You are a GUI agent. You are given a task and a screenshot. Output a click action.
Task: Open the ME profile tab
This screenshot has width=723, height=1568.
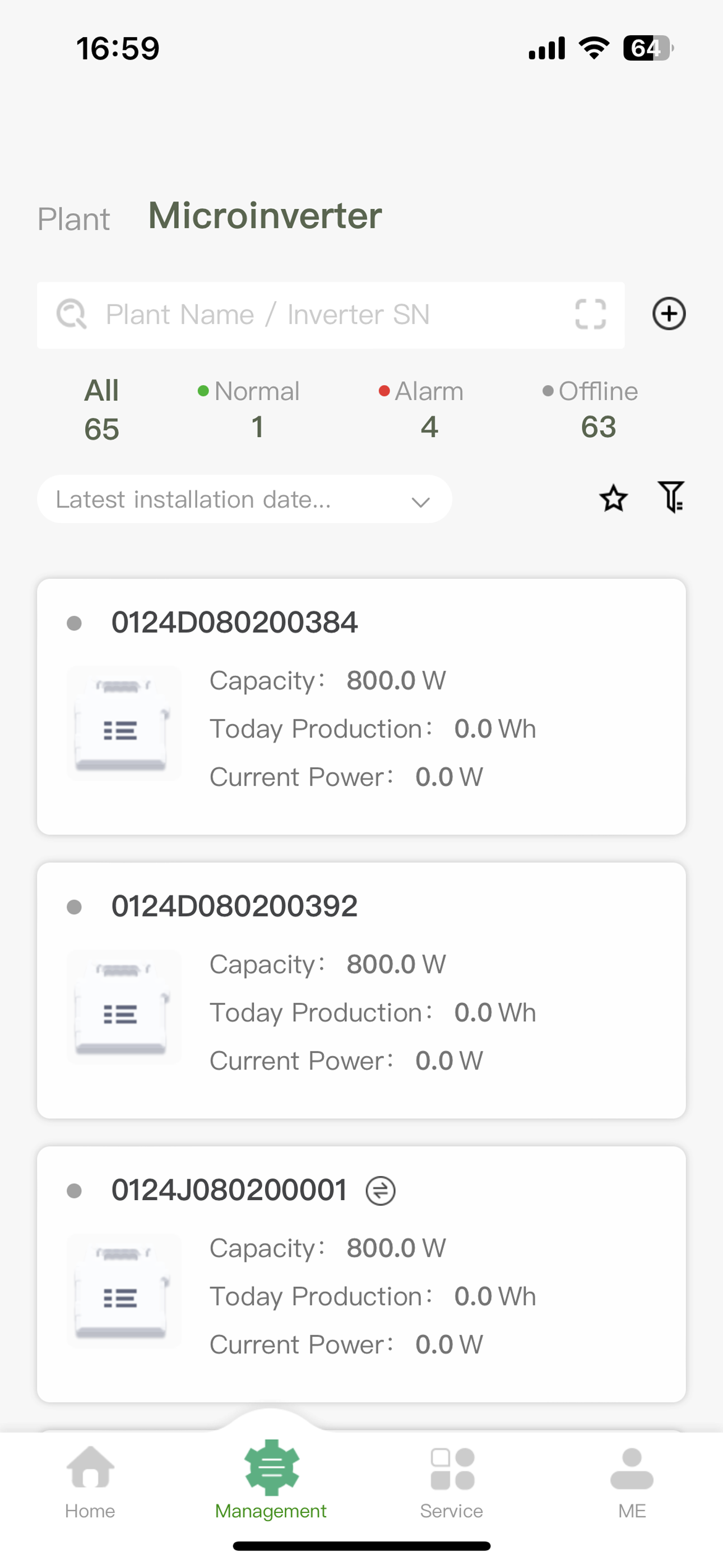click(x=632, y=1483)
